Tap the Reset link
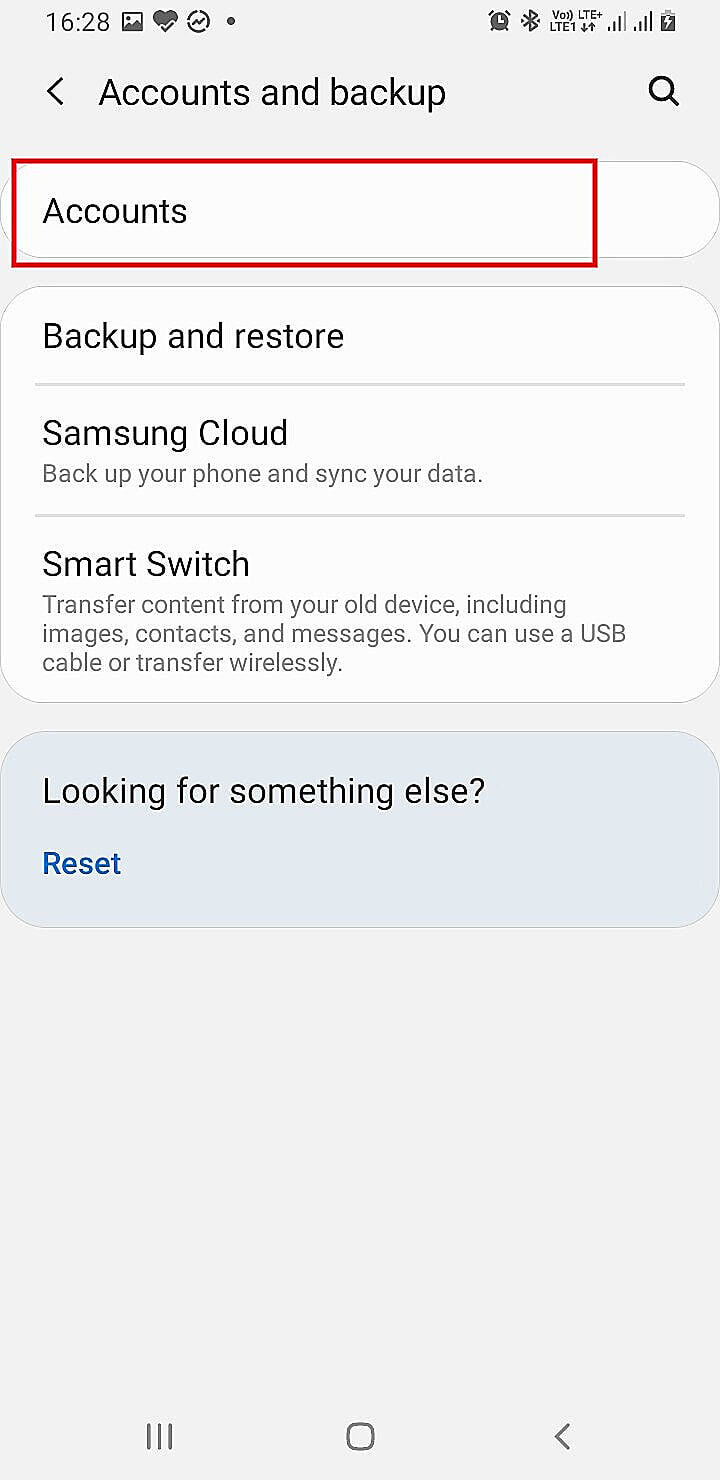The image size is (720, 1480). (x=82, y=863)
